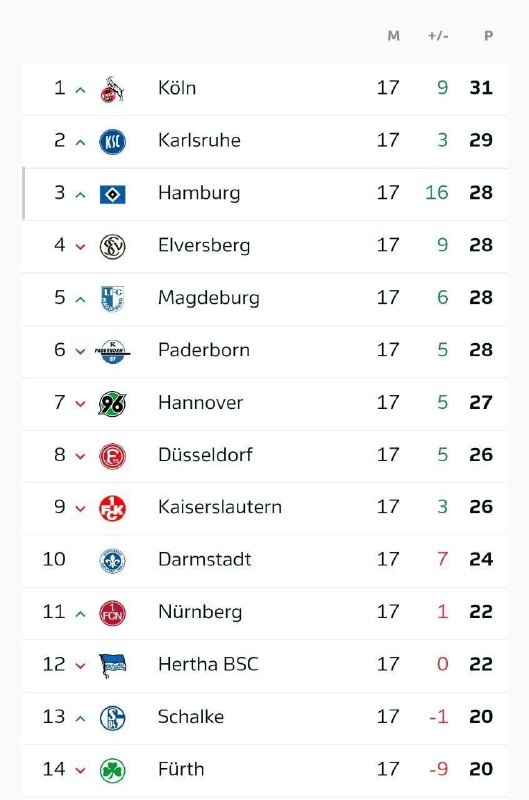Open Karlsruhe in the standings
Viewport: 529px width, 800px height.
pos(264,141)
